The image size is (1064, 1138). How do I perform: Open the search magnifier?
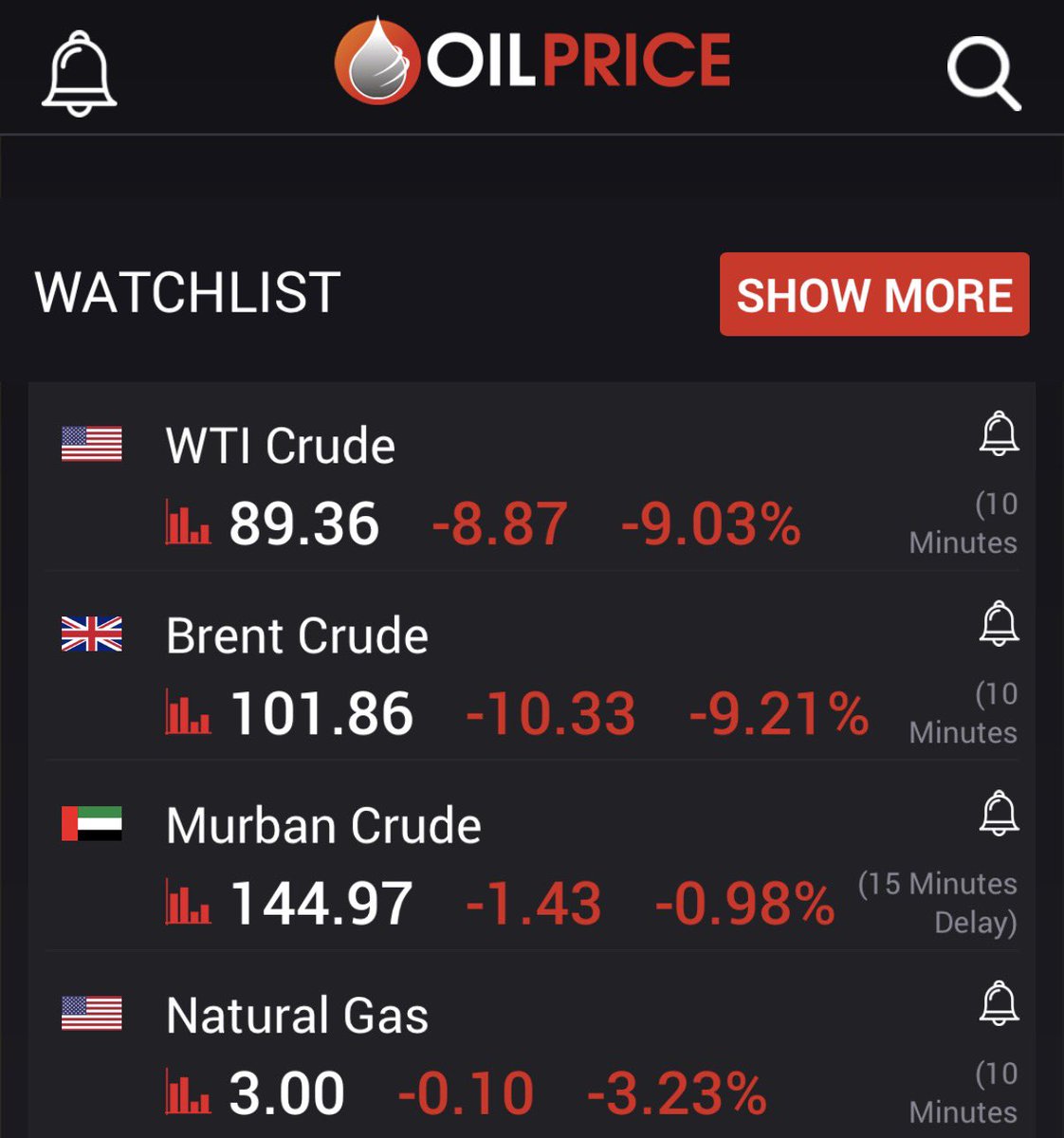click(983, 76)
